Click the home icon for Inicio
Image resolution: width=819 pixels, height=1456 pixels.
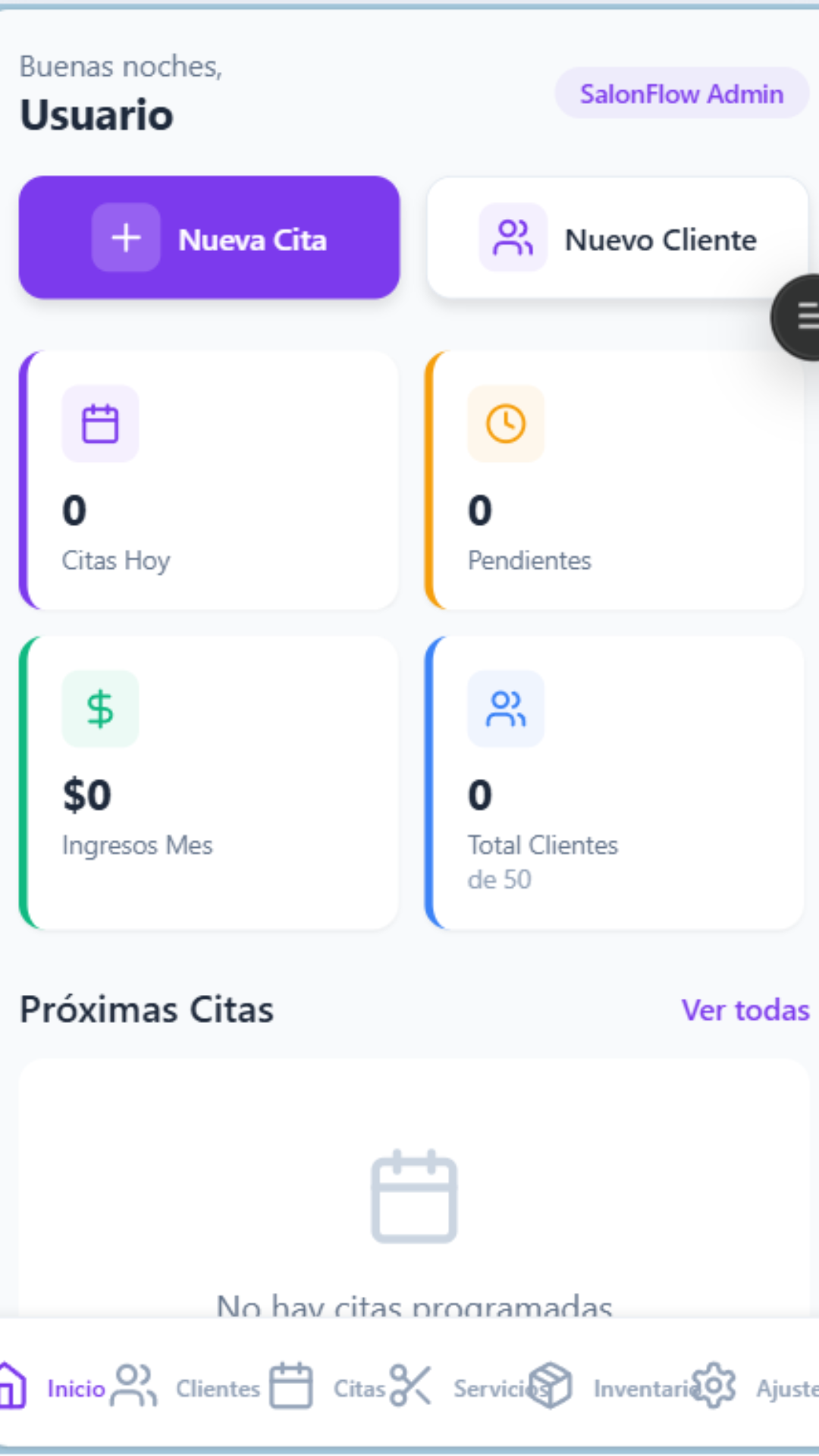pyautogui.click(x=9, y=1388)
